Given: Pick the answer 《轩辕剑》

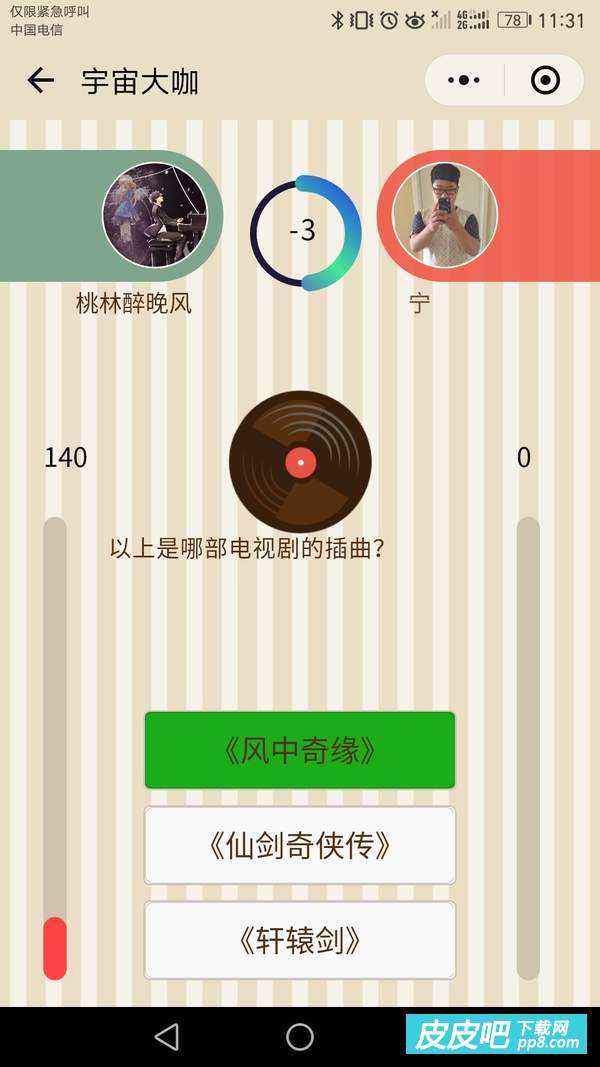Looking at the screenshot, I should pyautogui.click(x=300, y=940).
